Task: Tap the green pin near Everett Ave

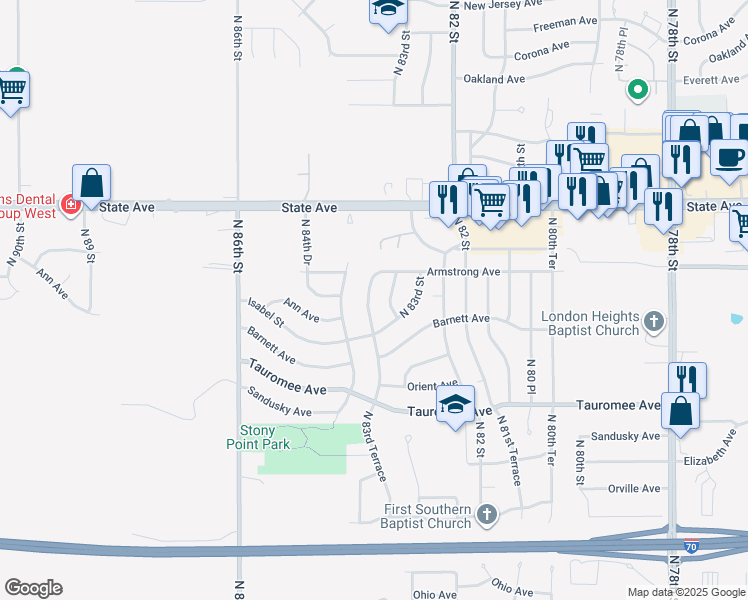Action: point(637,90)
